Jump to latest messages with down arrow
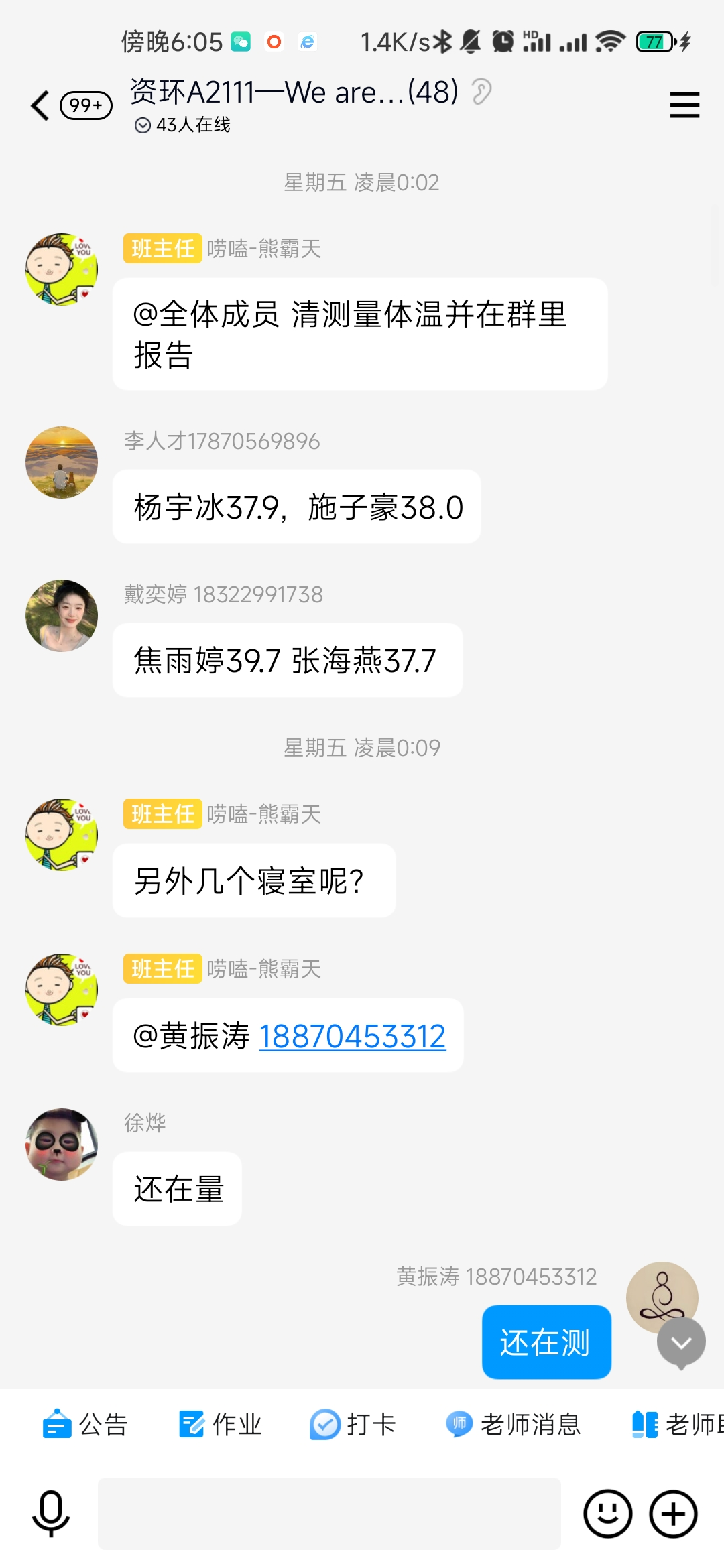724x1568 pixels. pyautogui.click(x=681, y=1342)
